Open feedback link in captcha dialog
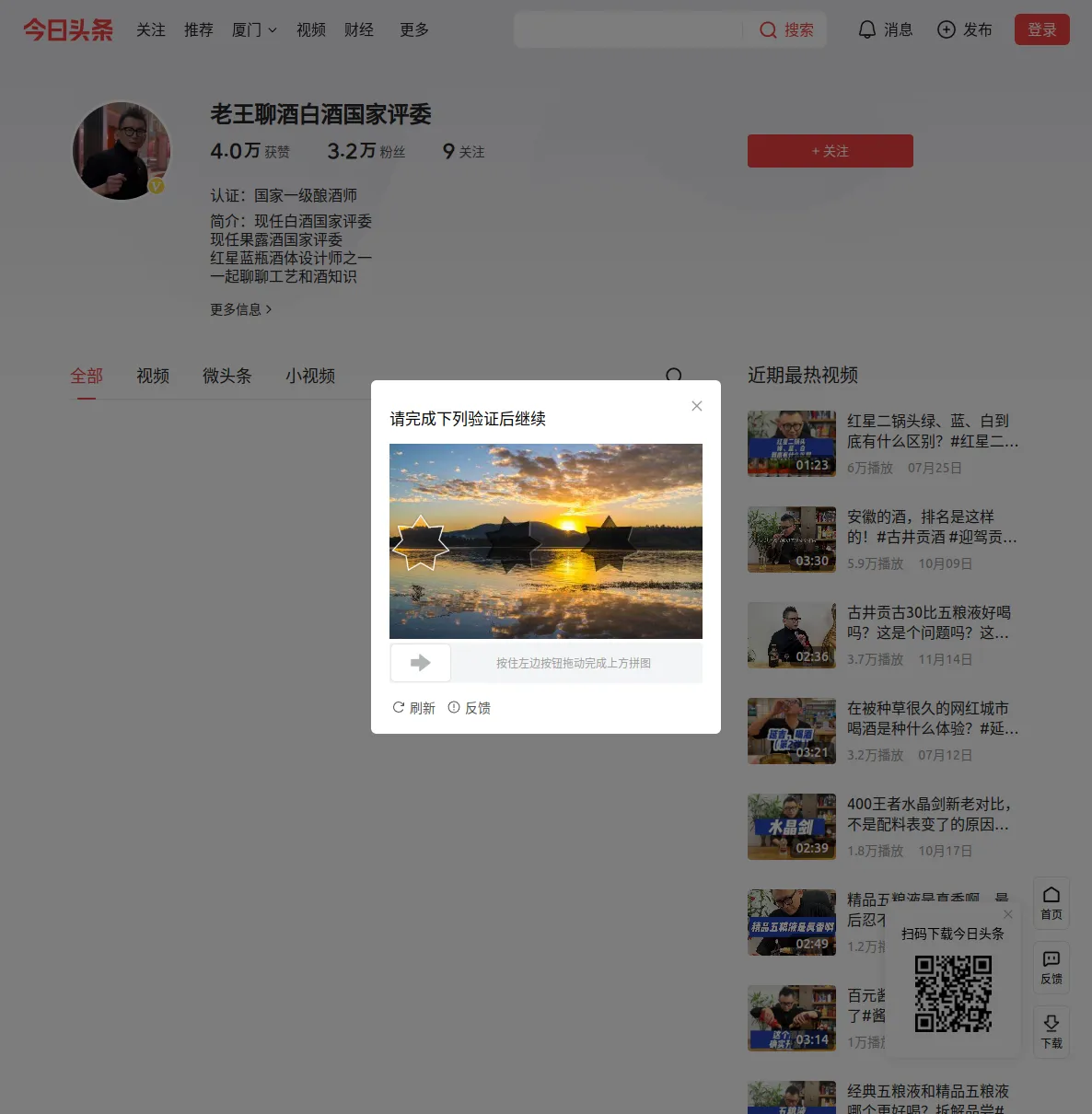 point(470,708)
